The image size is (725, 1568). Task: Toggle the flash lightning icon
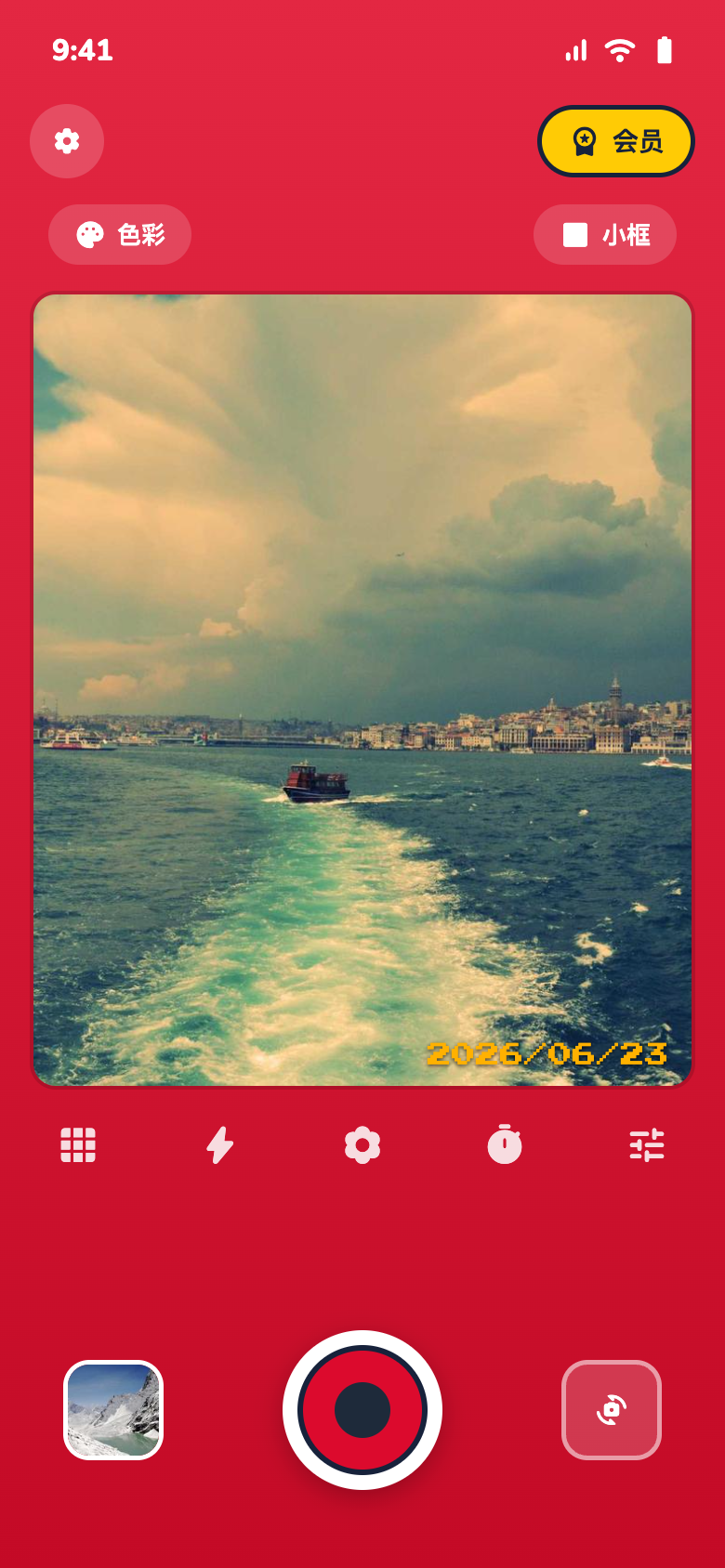tap(220, 1145)
